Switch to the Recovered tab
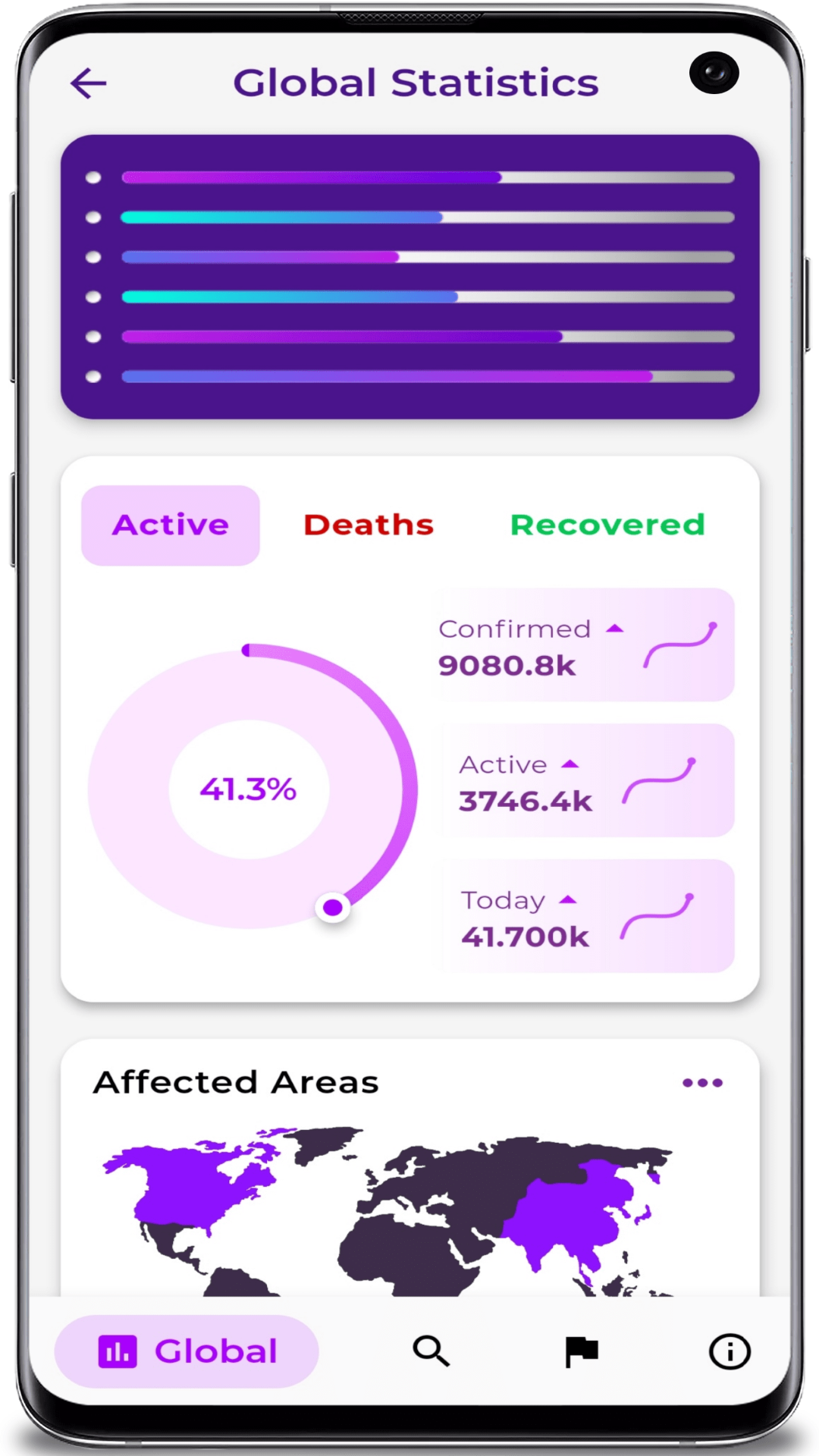Image resolution: width=819 pixels, height=1456 pixels. tap(607, 525)
